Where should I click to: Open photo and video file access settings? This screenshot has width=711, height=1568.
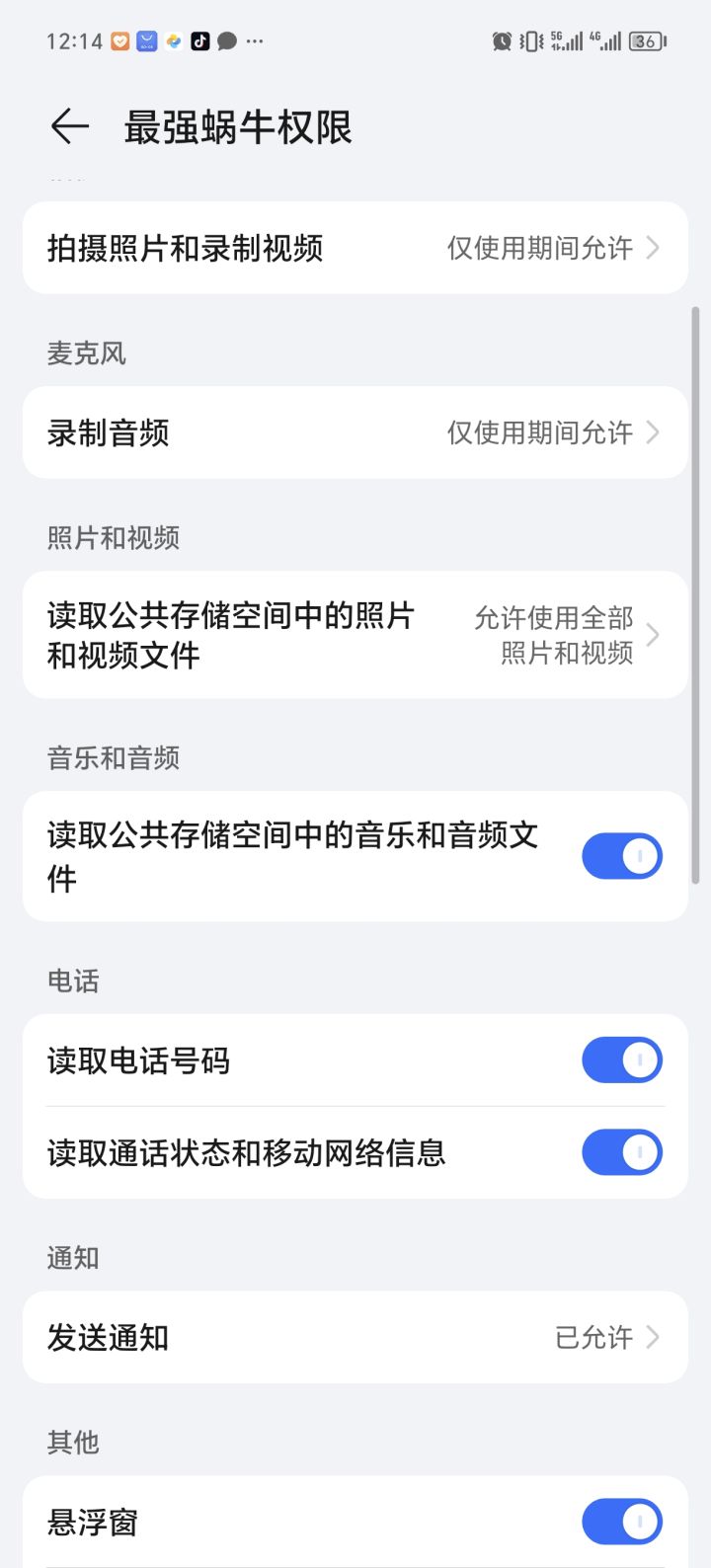click(x=355, y=635)
